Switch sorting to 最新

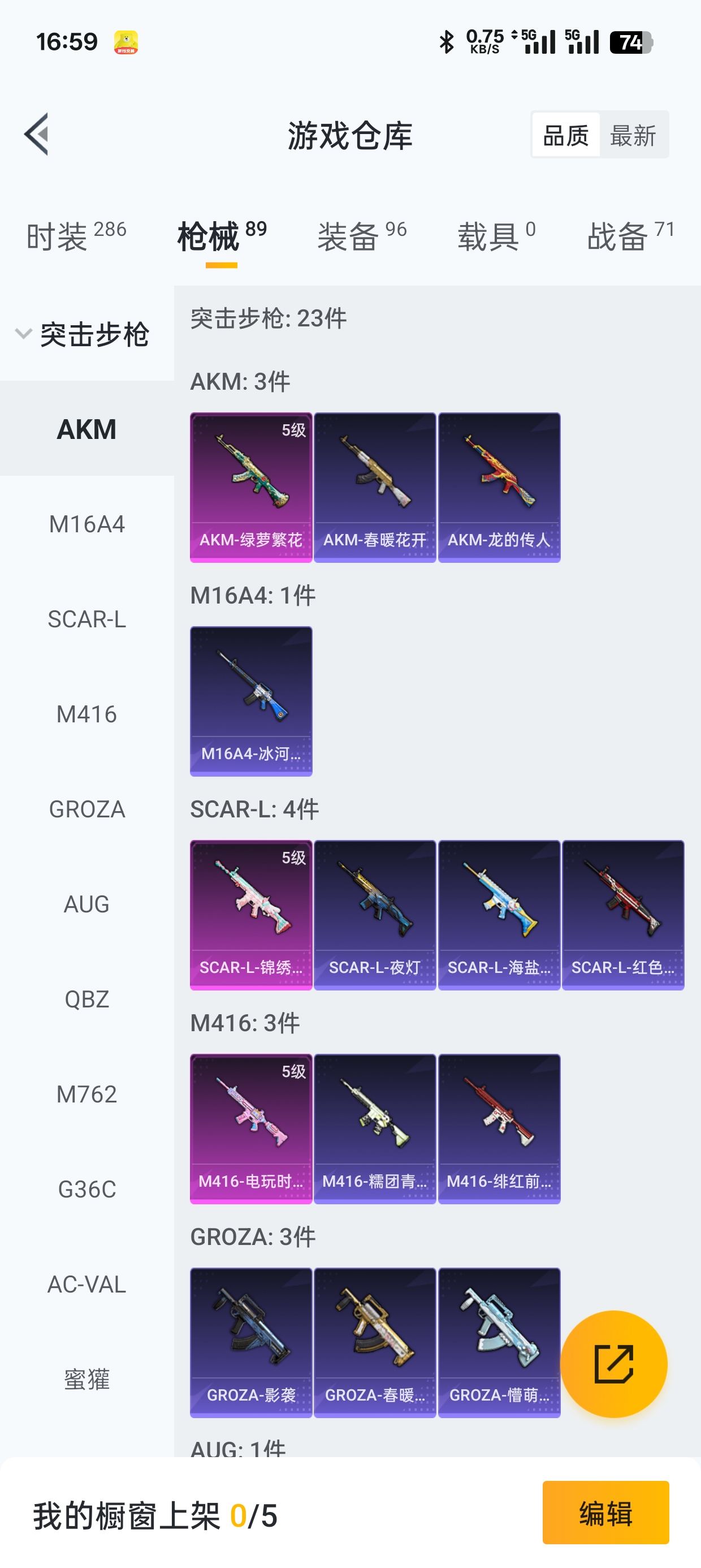[633, 135]
